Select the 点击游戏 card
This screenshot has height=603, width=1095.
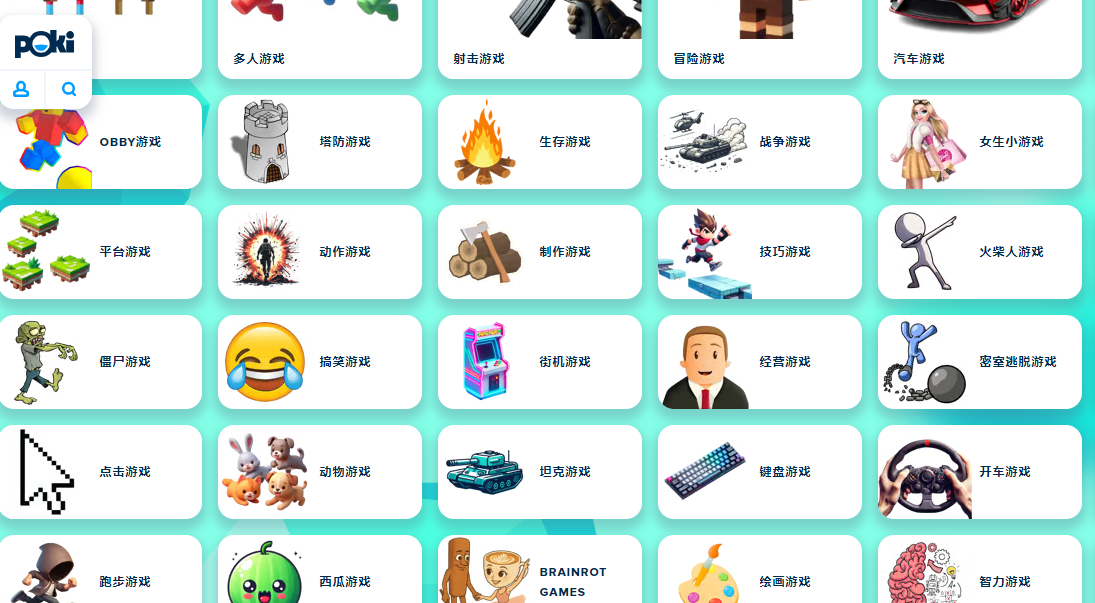pyautogui.click(x=100, y=472)
